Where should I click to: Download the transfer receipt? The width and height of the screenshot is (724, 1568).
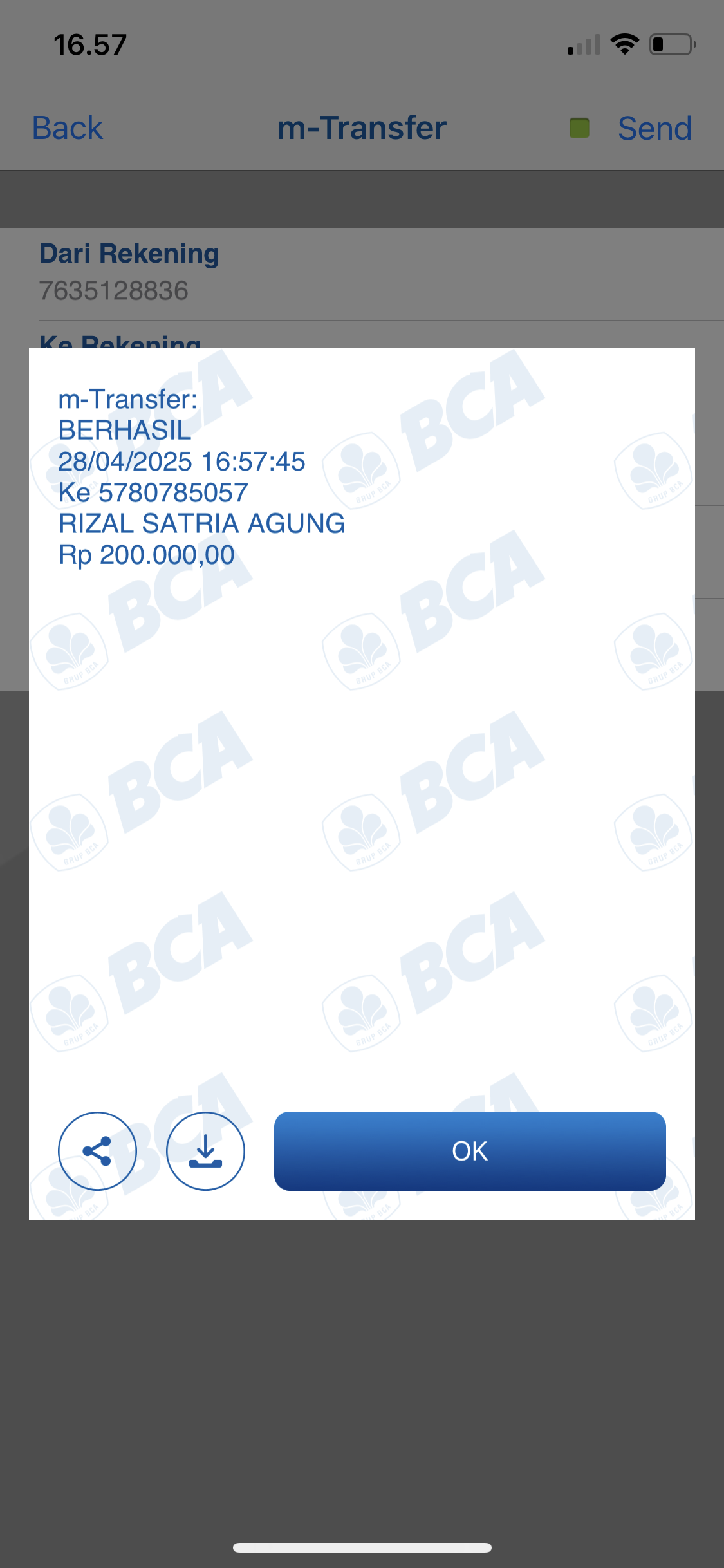pyautogui.click(x=205, y=1151)
